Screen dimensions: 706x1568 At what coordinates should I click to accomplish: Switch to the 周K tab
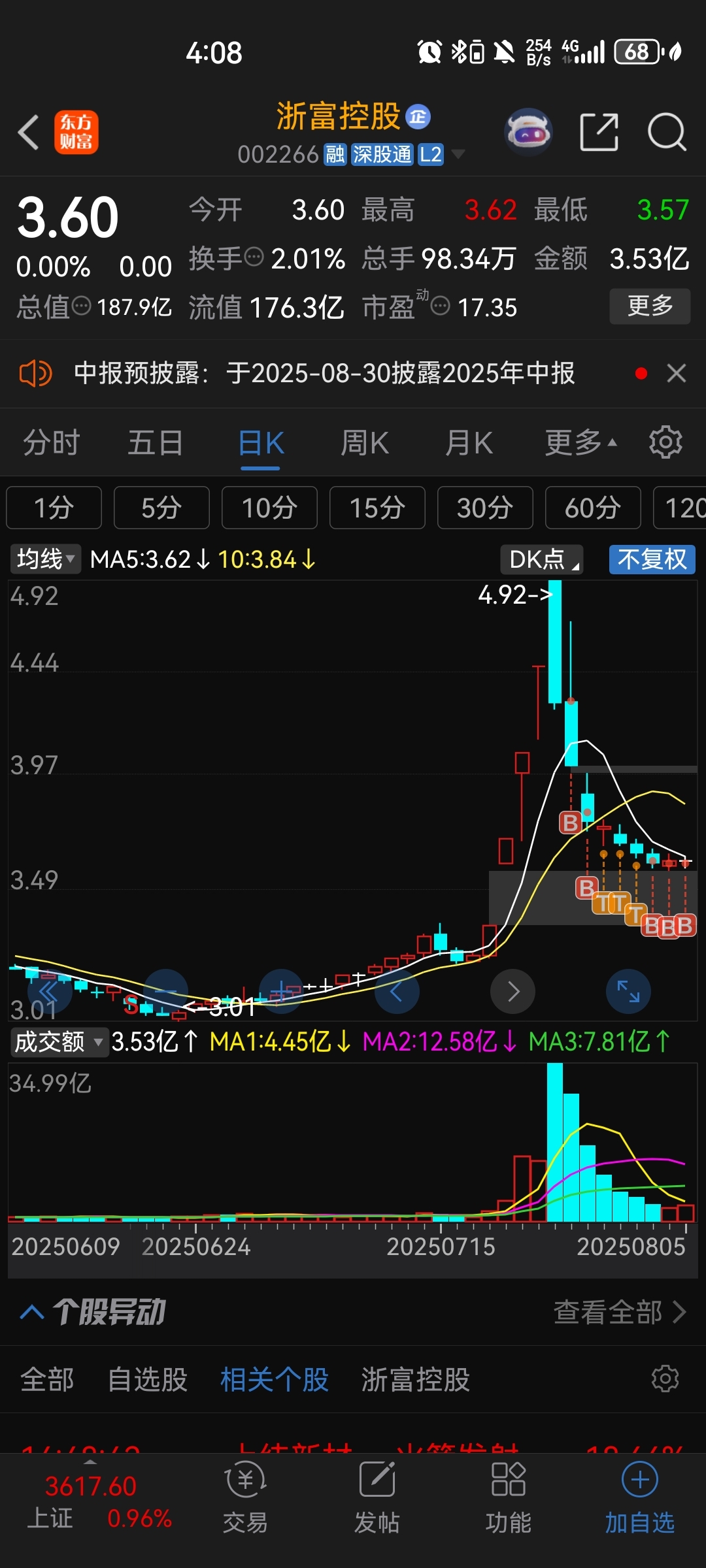(x=364, y=443)
